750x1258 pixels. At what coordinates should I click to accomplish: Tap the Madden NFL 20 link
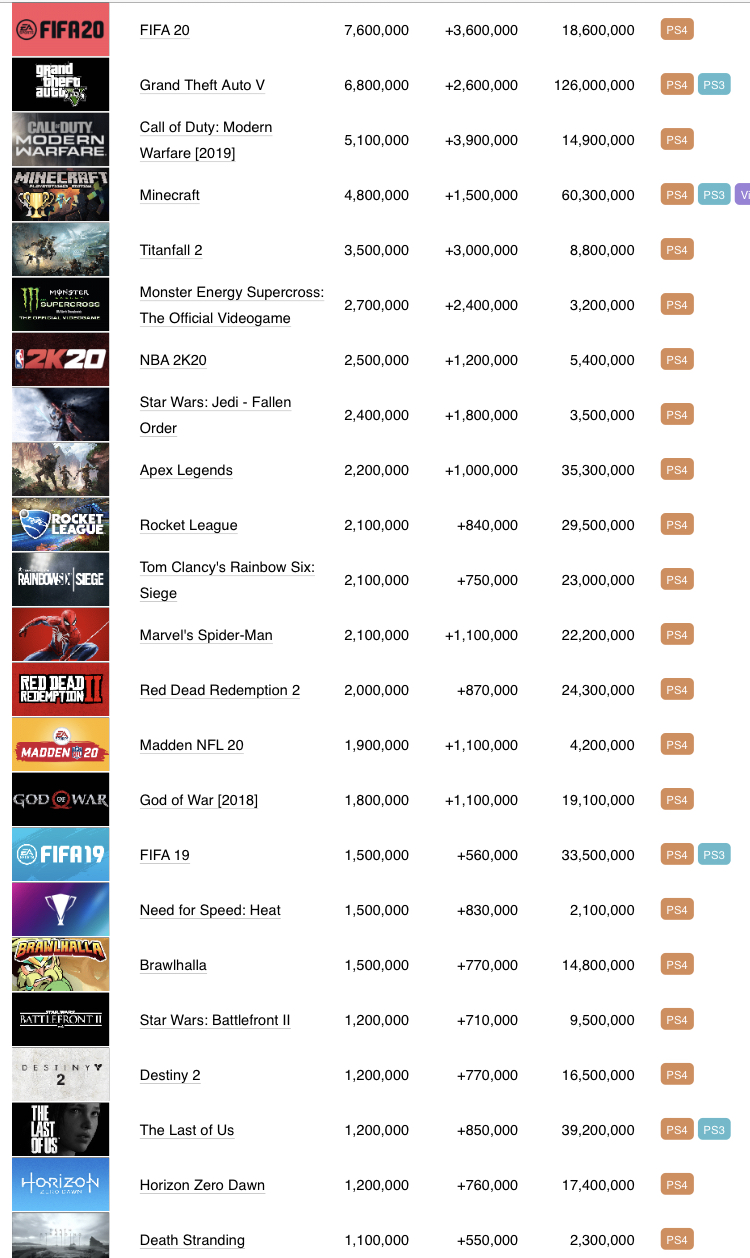point(191,745)
